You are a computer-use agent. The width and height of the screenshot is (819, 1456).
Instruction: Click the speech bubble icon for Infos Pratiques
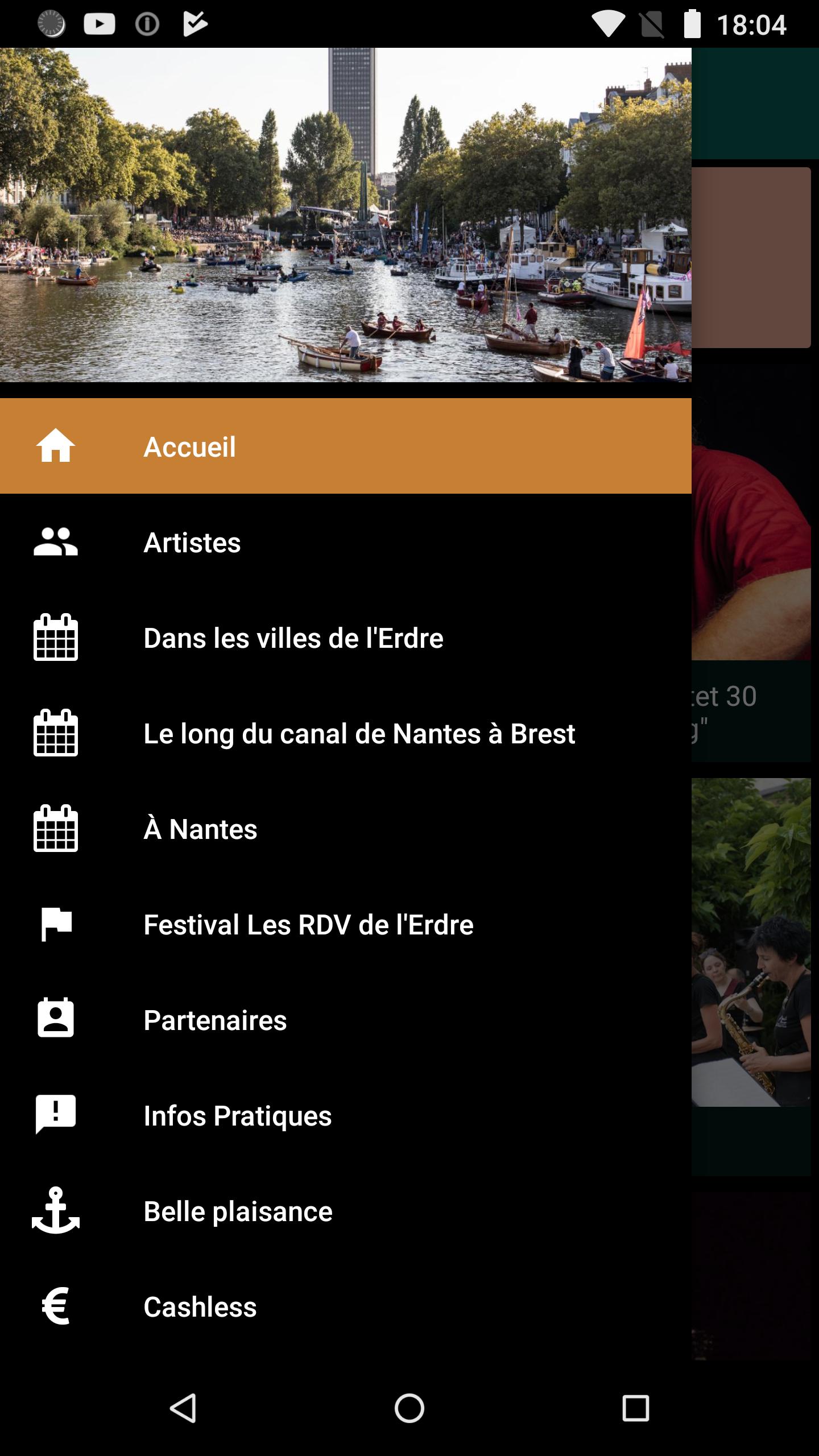[x=55, y=1116]
